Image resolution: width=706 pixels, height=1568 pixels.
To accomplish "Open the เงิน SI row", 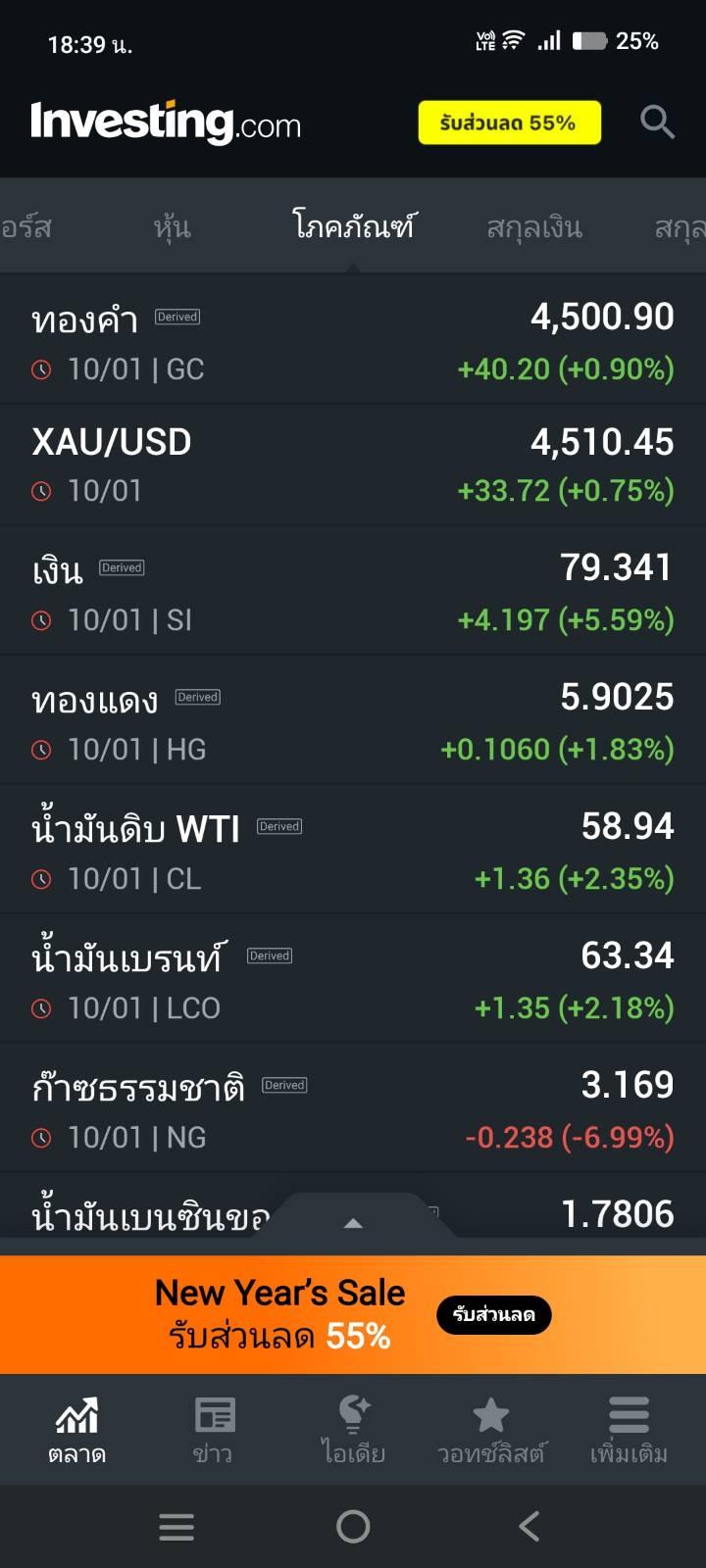I will point(353,591).
